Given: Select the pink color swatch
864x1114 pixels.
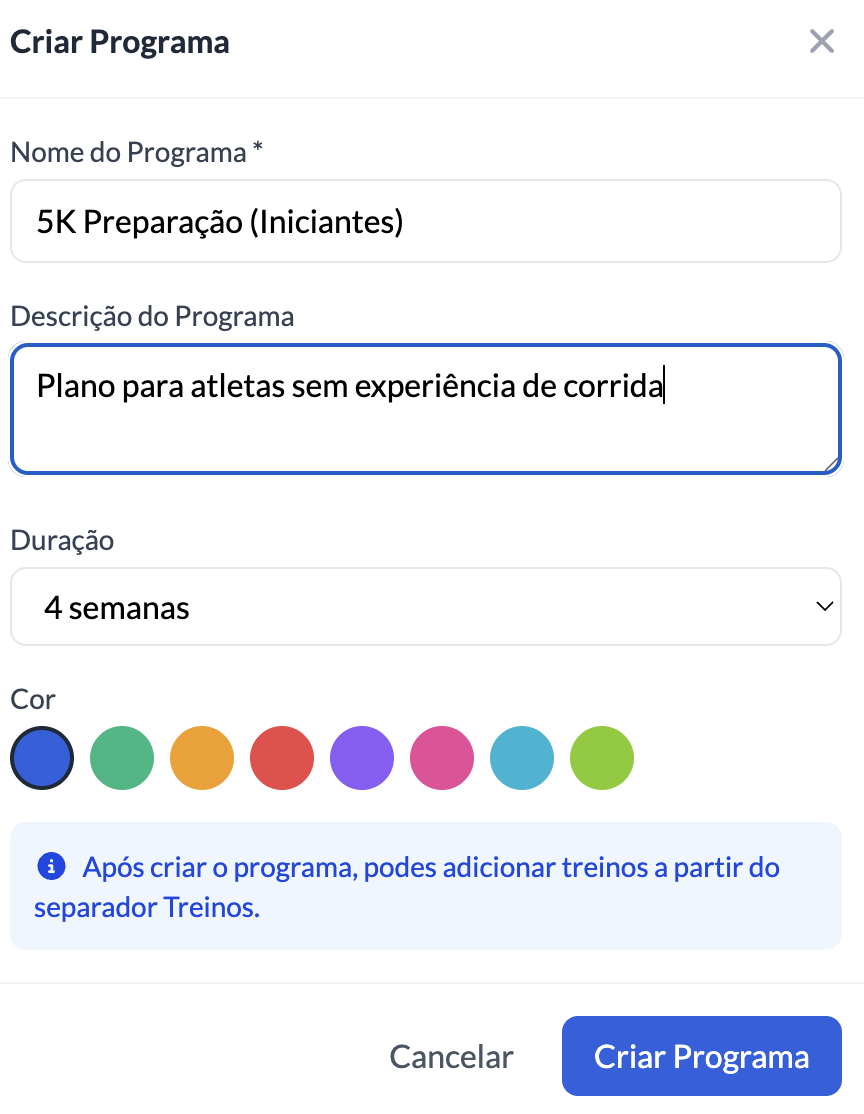Looking at the screenshot, I should click(441, 758).
